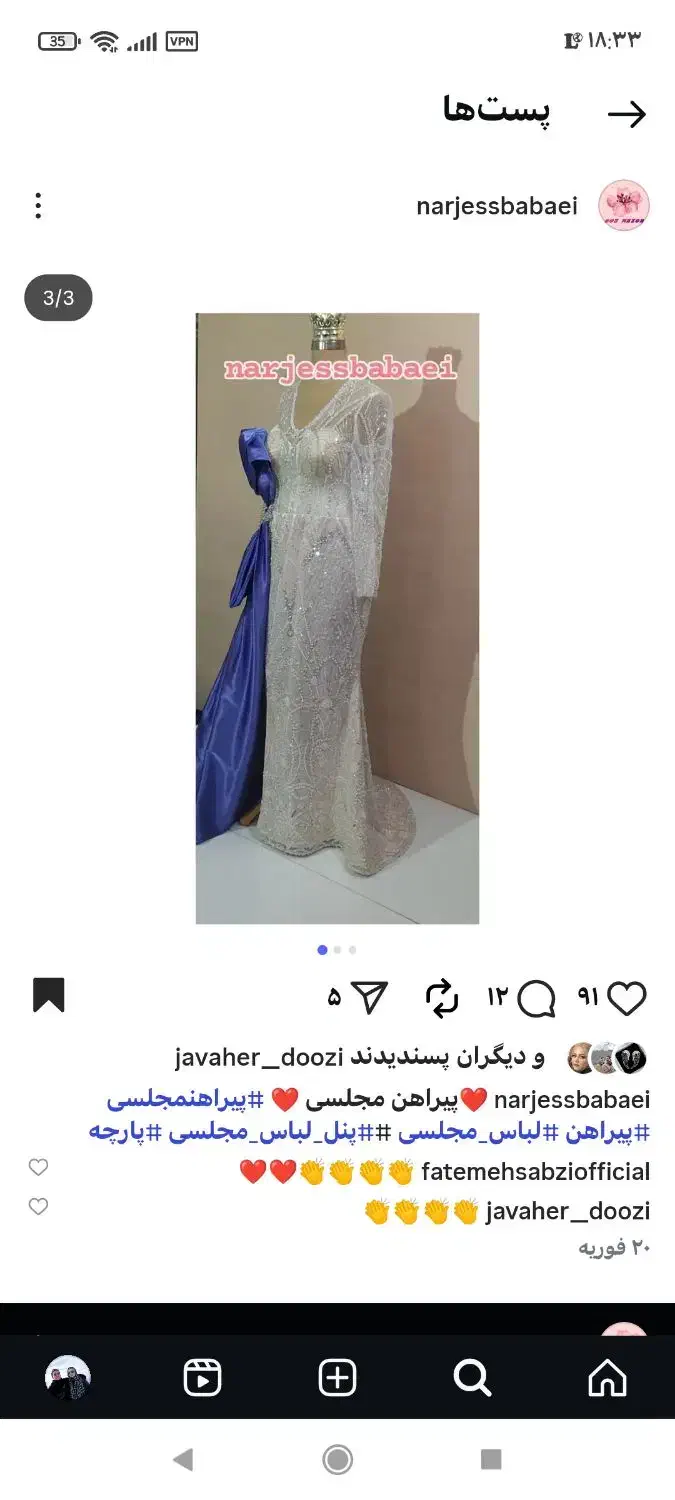The width and height of the screenshot is (675, 1500).
Task: Repost this dress post
Action: 441,998
